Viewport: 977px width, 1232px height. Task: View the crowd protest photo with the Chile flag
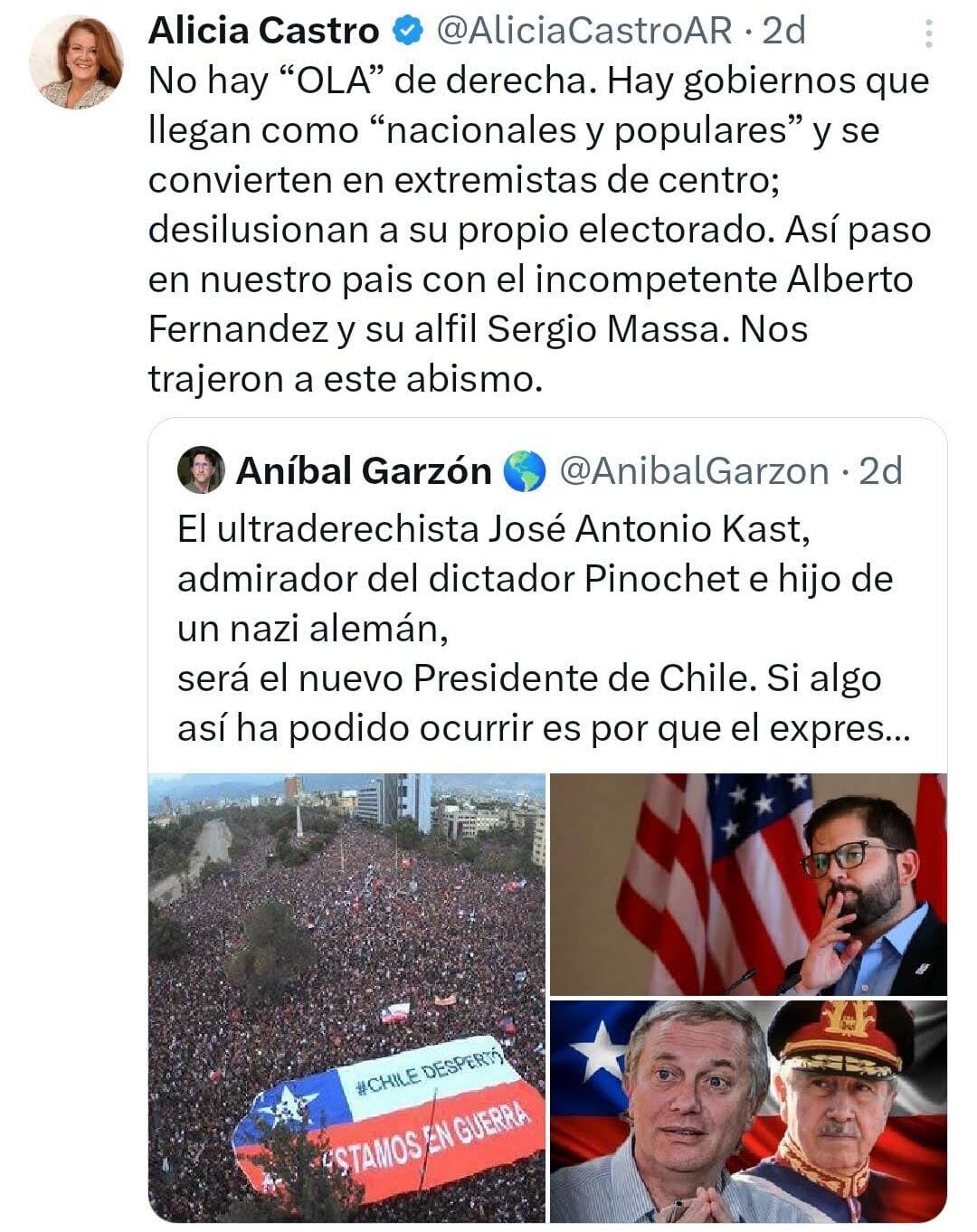coord(346,997)
